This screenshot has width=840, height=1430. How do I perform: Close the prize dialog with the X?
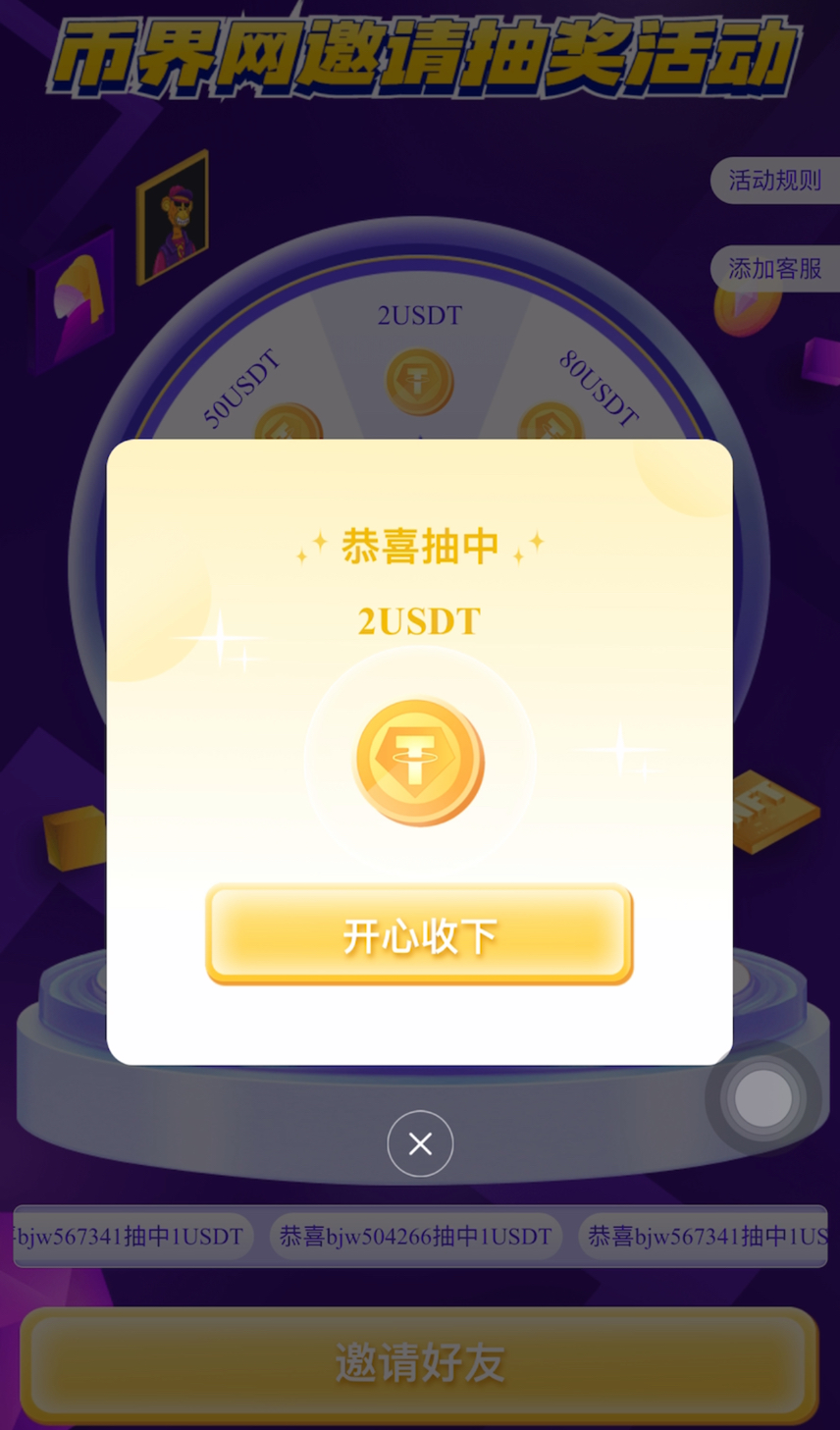pyautogui.click(x=420, y=1143)
